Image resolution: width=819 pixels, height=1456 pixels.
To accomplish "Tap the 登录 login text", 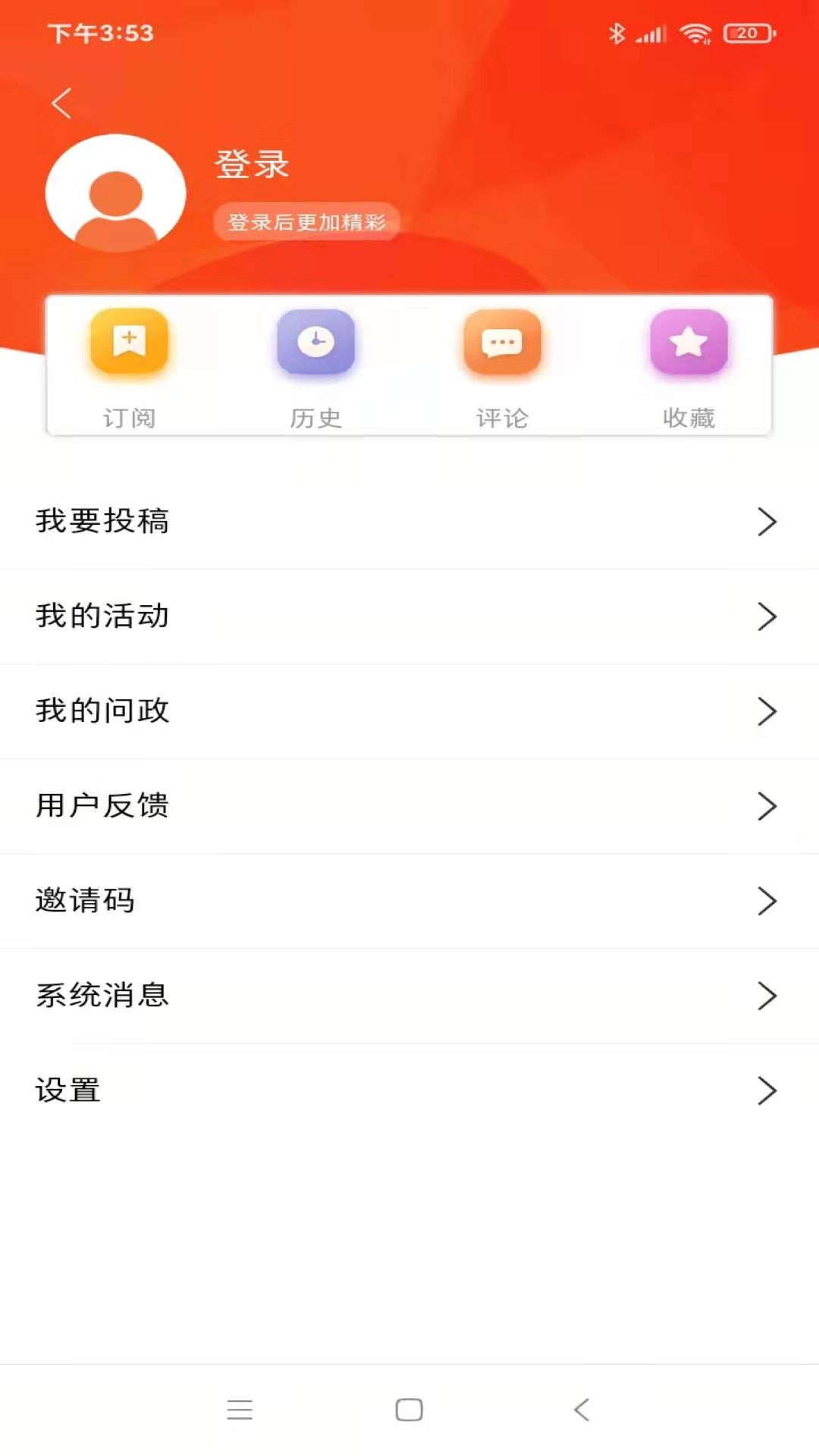I will tap(253, 164).
